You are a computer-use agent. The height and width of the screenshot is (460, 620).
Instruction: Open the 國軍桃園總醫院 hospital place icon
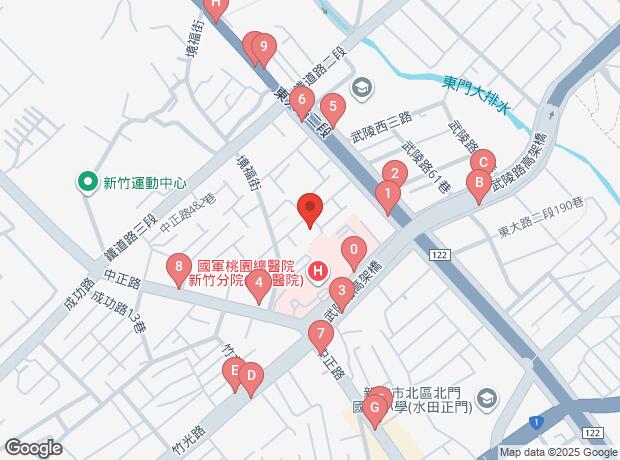tap(318, 271)
